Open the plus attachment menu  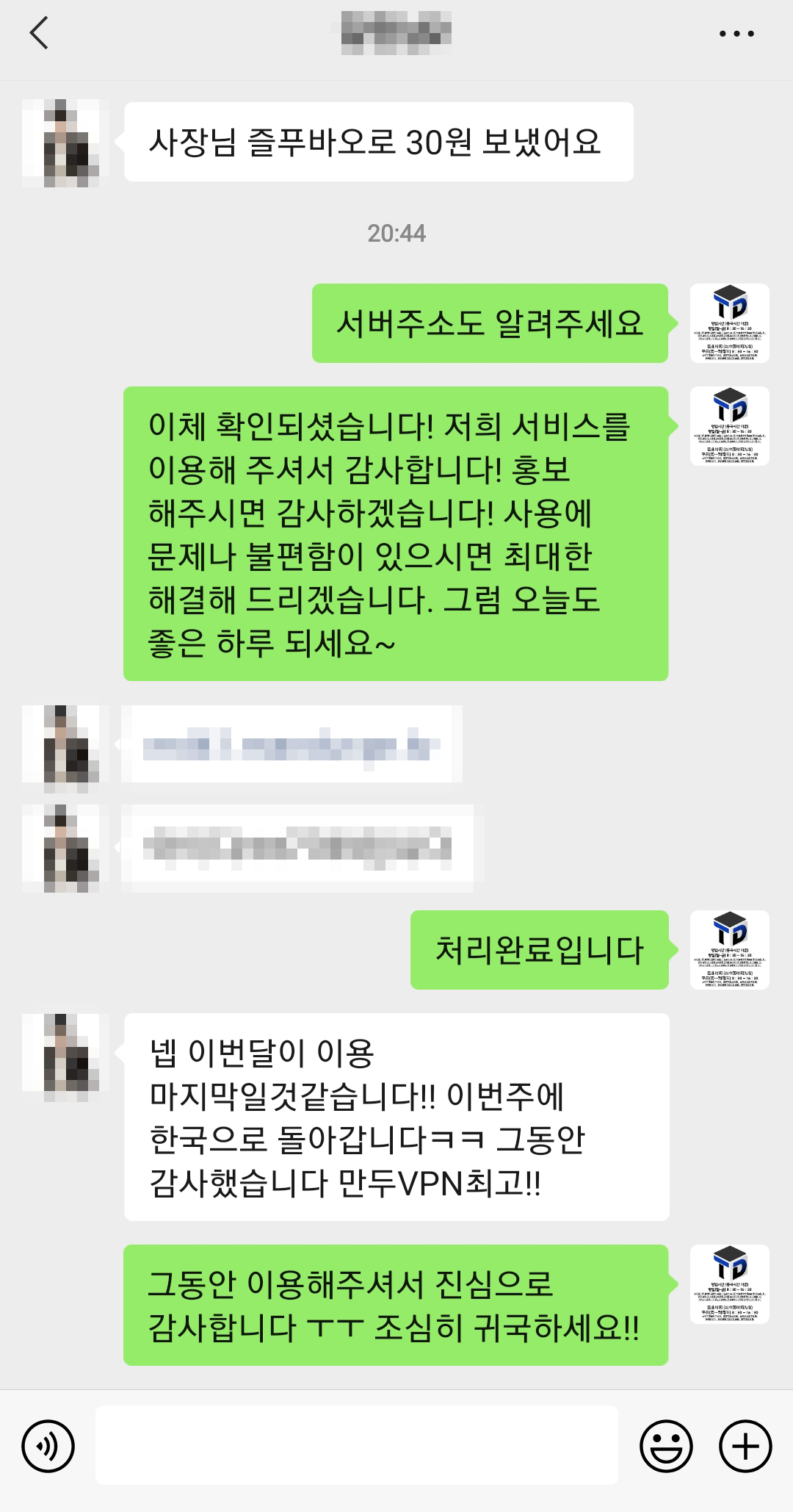(x=745, y=1446)
